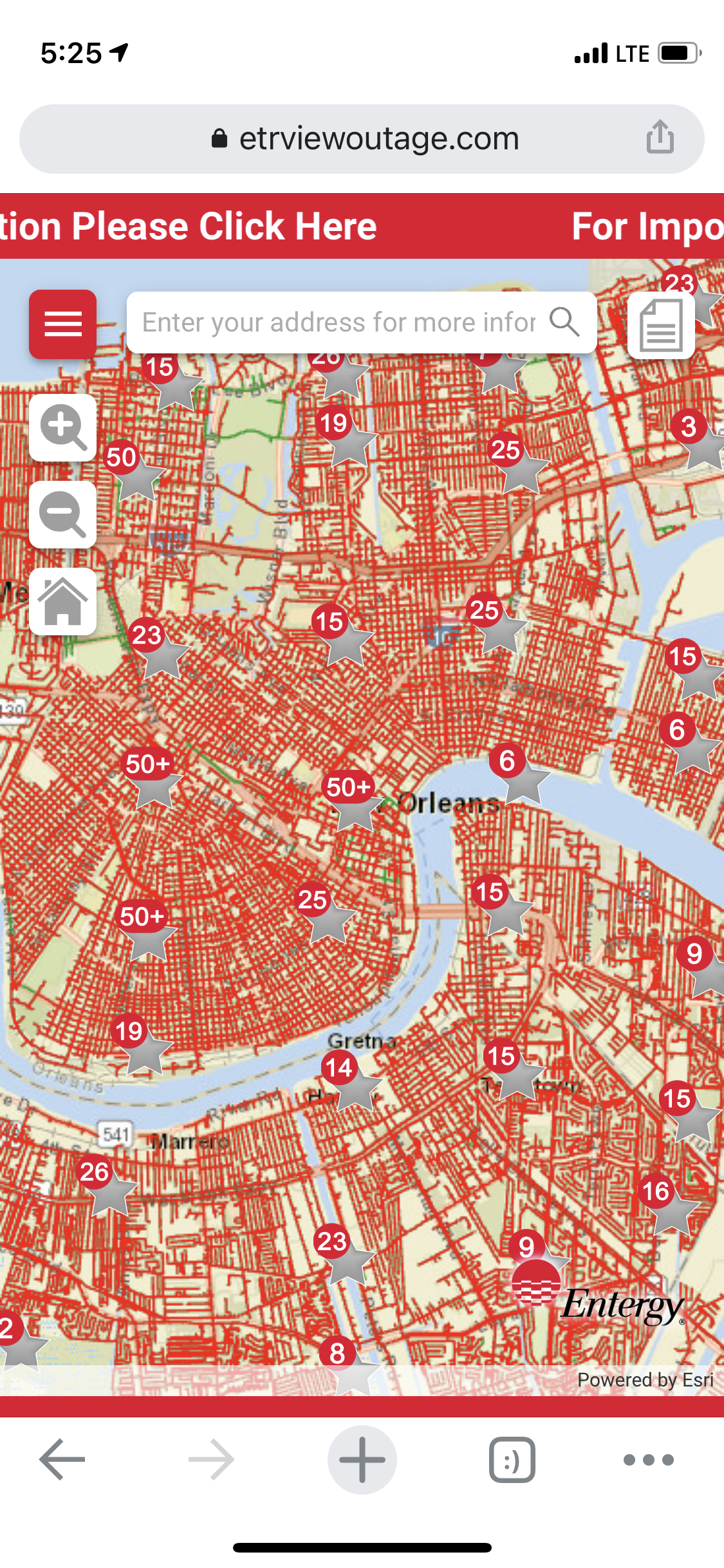Open the browser tabs switcher

pos(512,1459)
